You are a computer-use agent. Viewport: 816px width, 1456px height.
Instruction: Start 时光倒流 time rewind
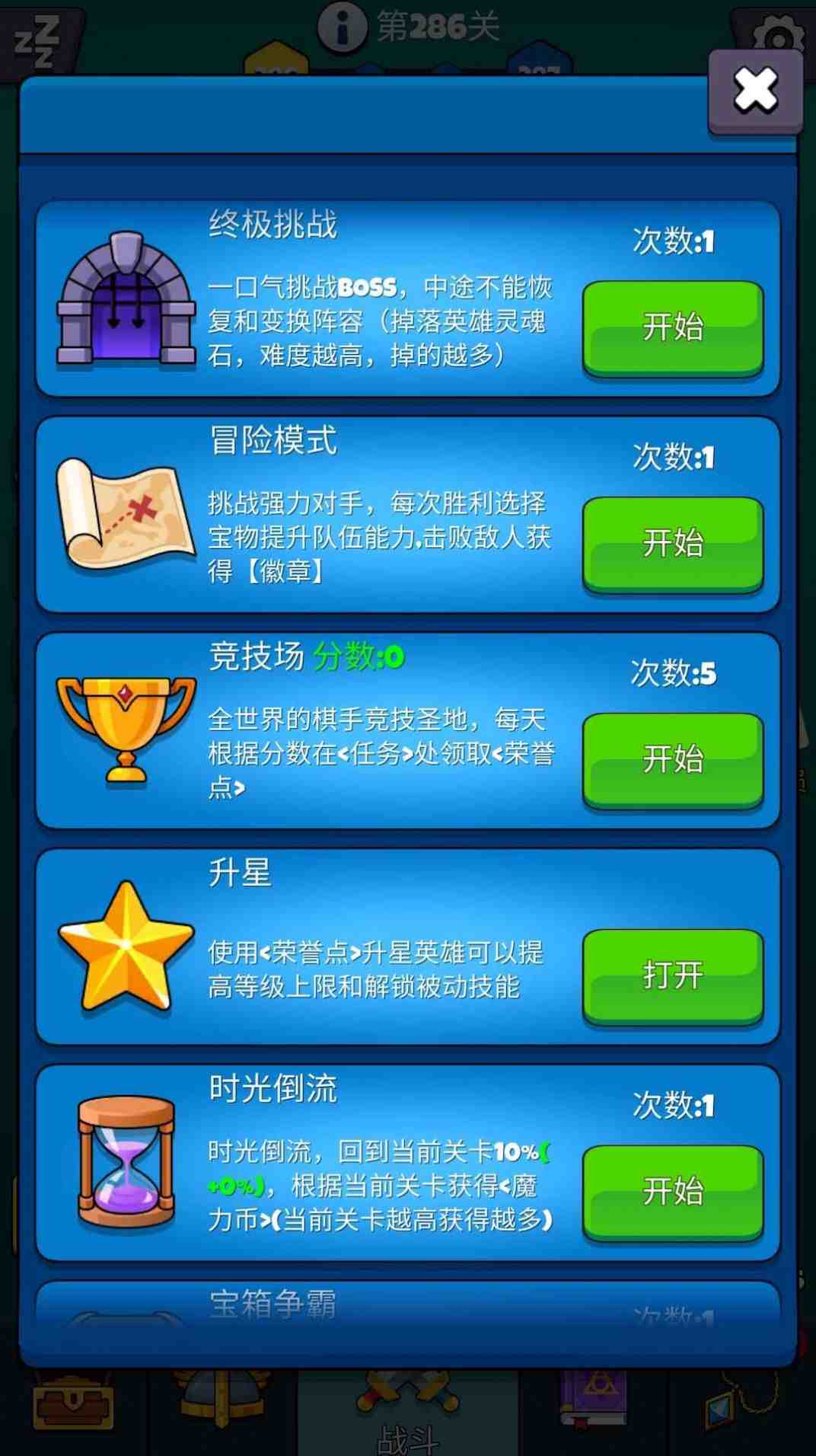coord(673,1192)
